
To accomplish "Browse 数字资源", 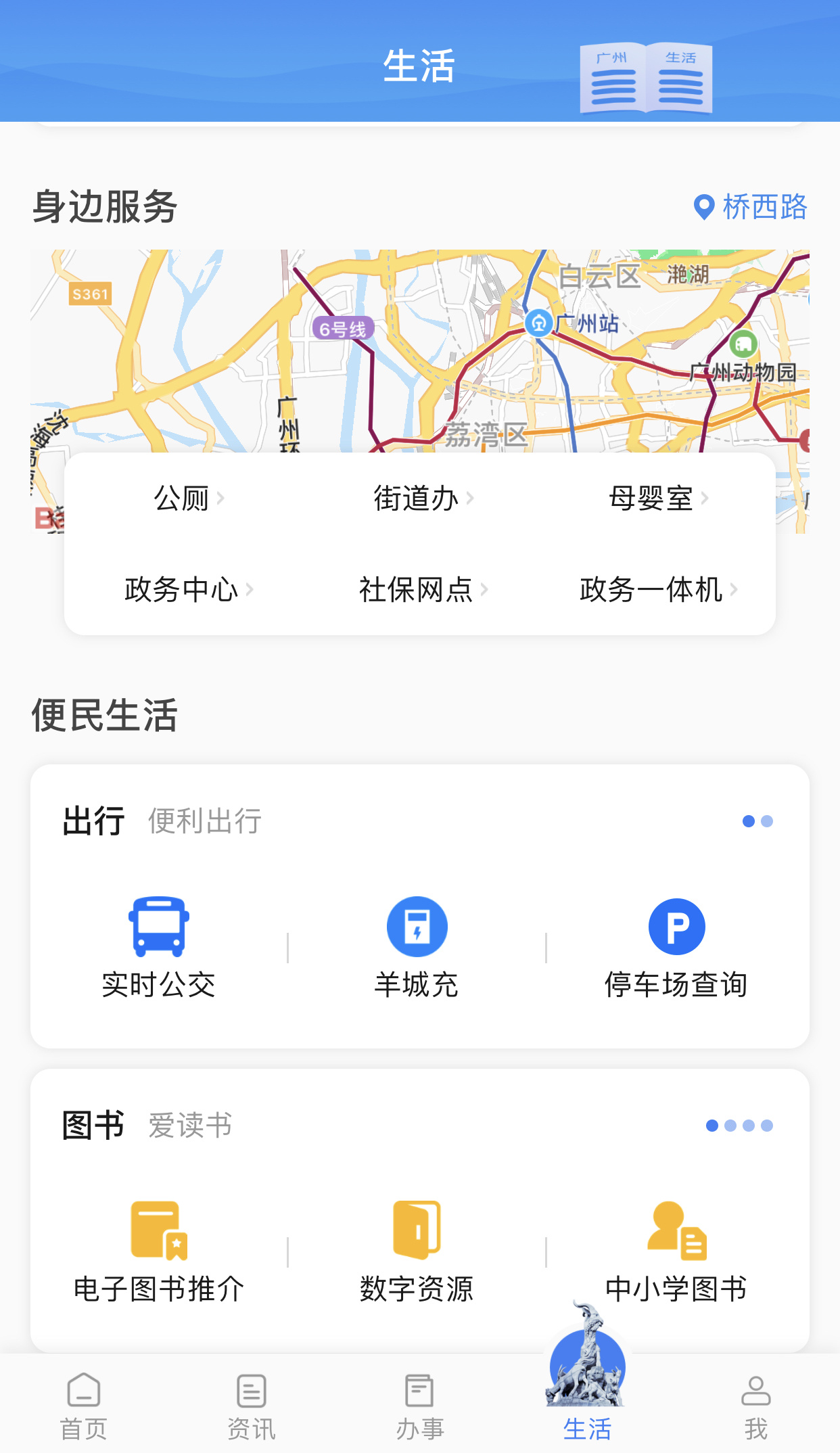I will (417, 1251).
